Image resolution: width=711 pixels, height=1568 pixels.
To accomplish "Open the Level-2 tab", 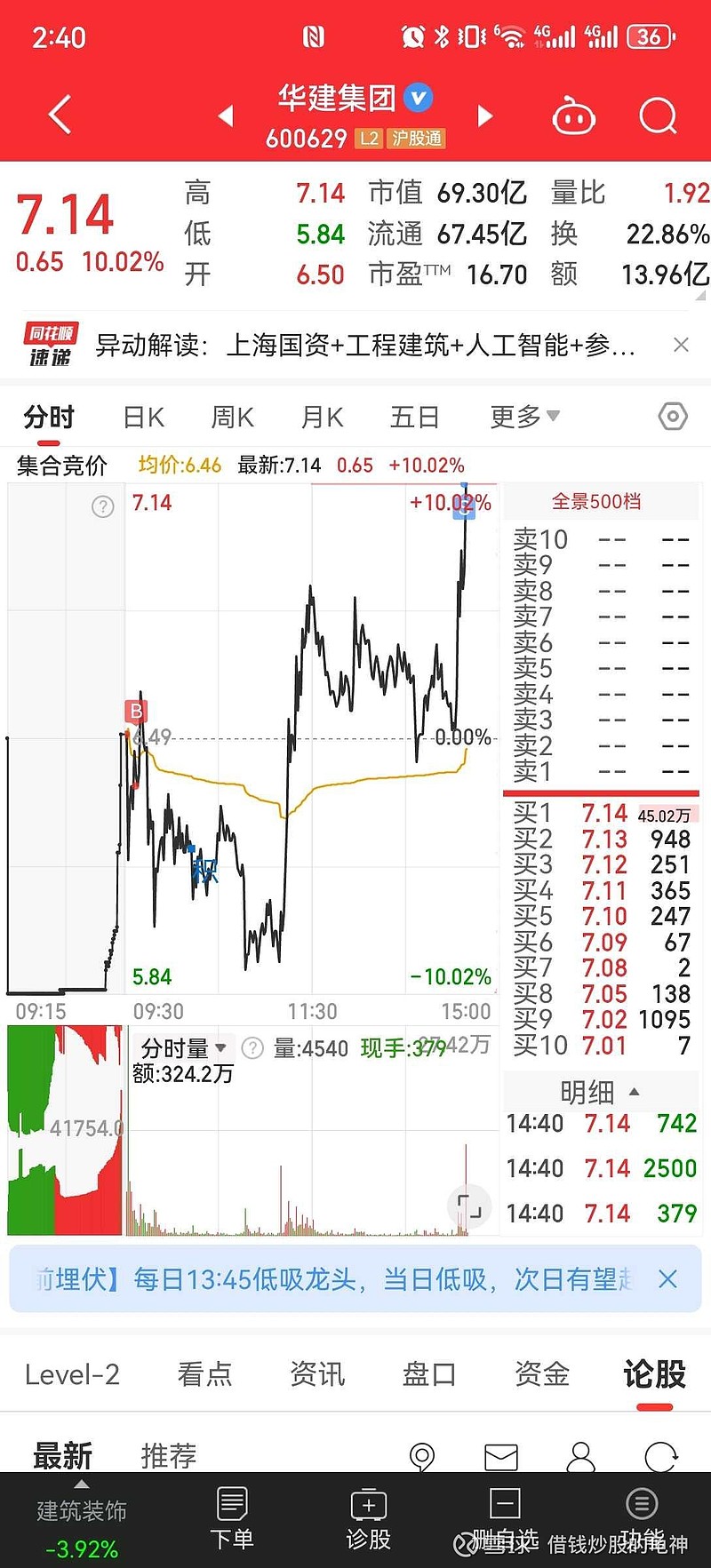I will point(72,1374).
